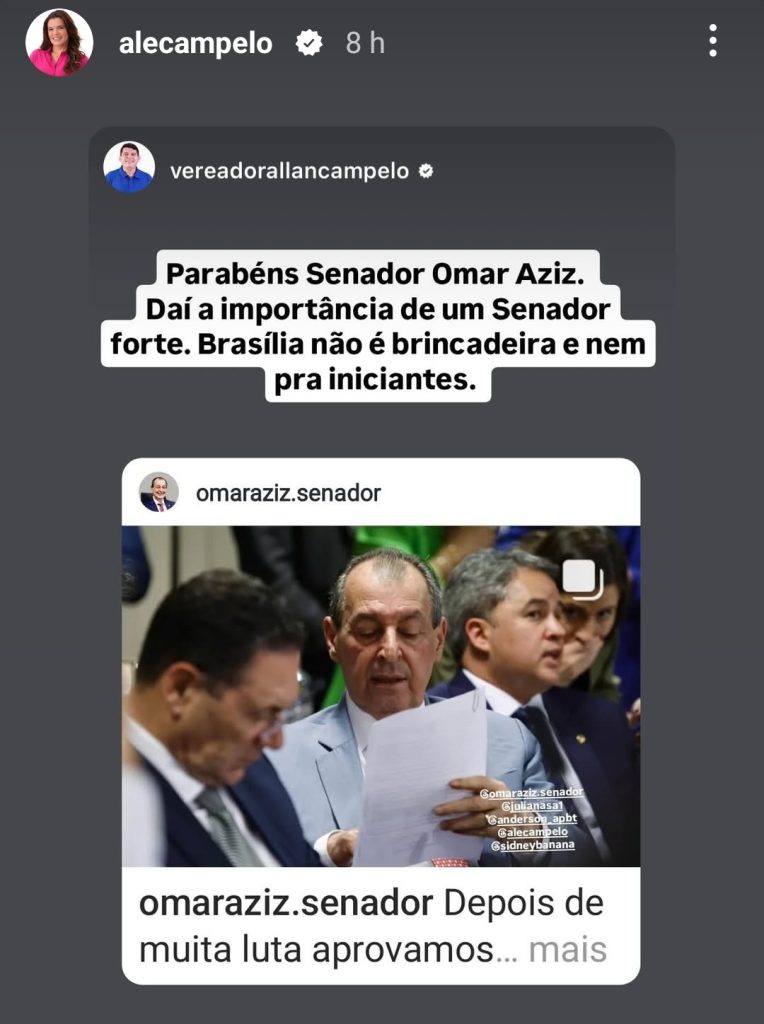Viewport: 764px width, 1024px height.
Task: Open the story overflow menu
Action: tap(712, 42)
